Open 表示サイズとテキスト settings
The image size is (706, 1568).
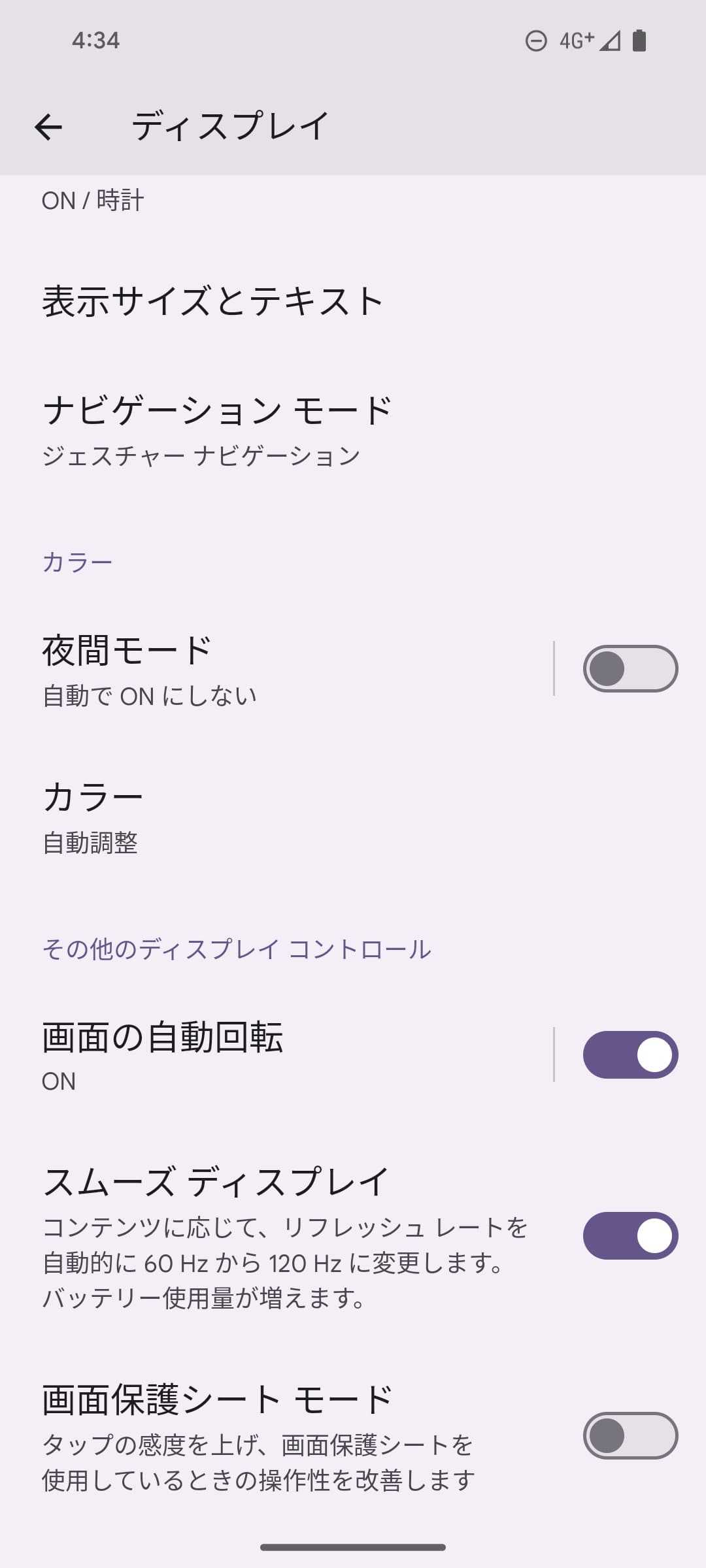(x=212, y=301)
